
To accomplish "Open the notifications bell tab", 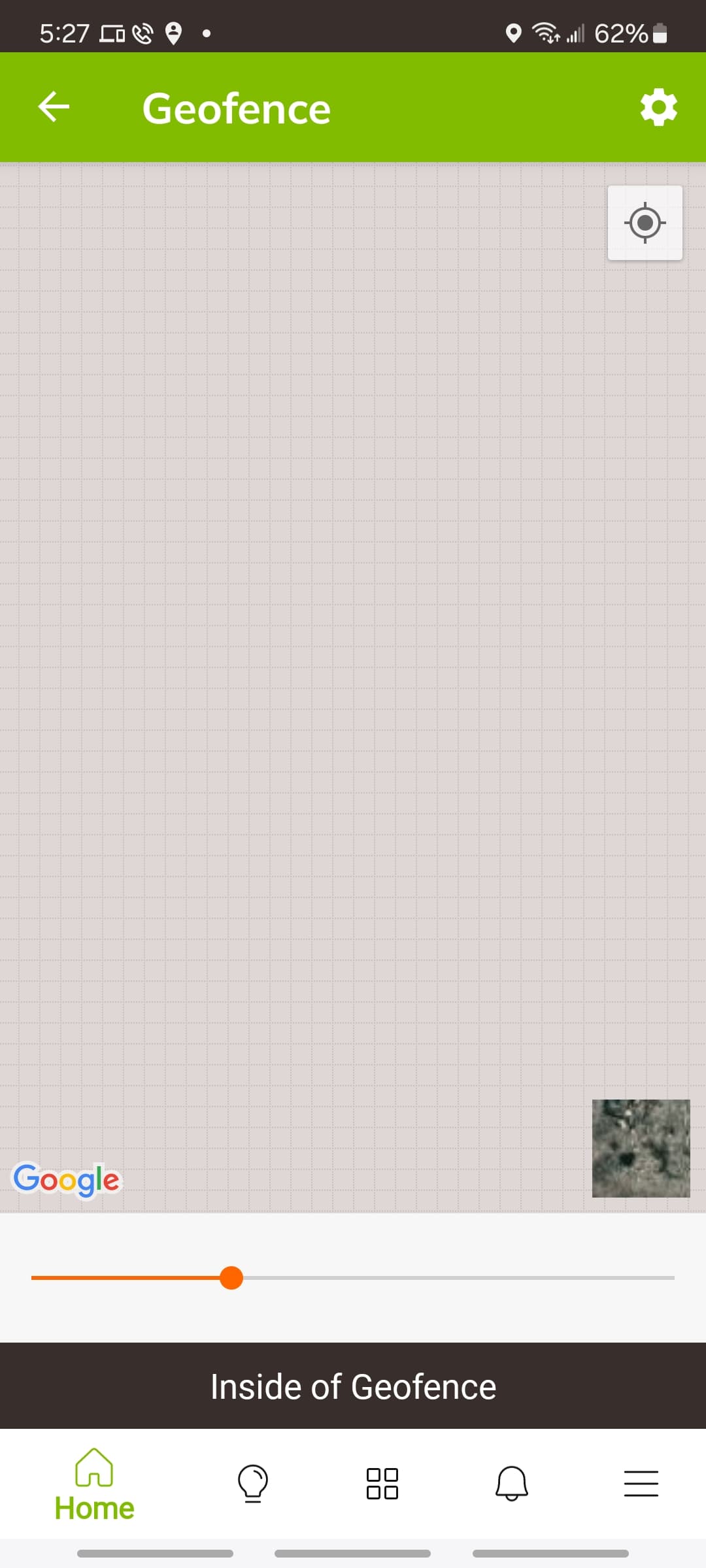I will click(x=512, y=1483).
